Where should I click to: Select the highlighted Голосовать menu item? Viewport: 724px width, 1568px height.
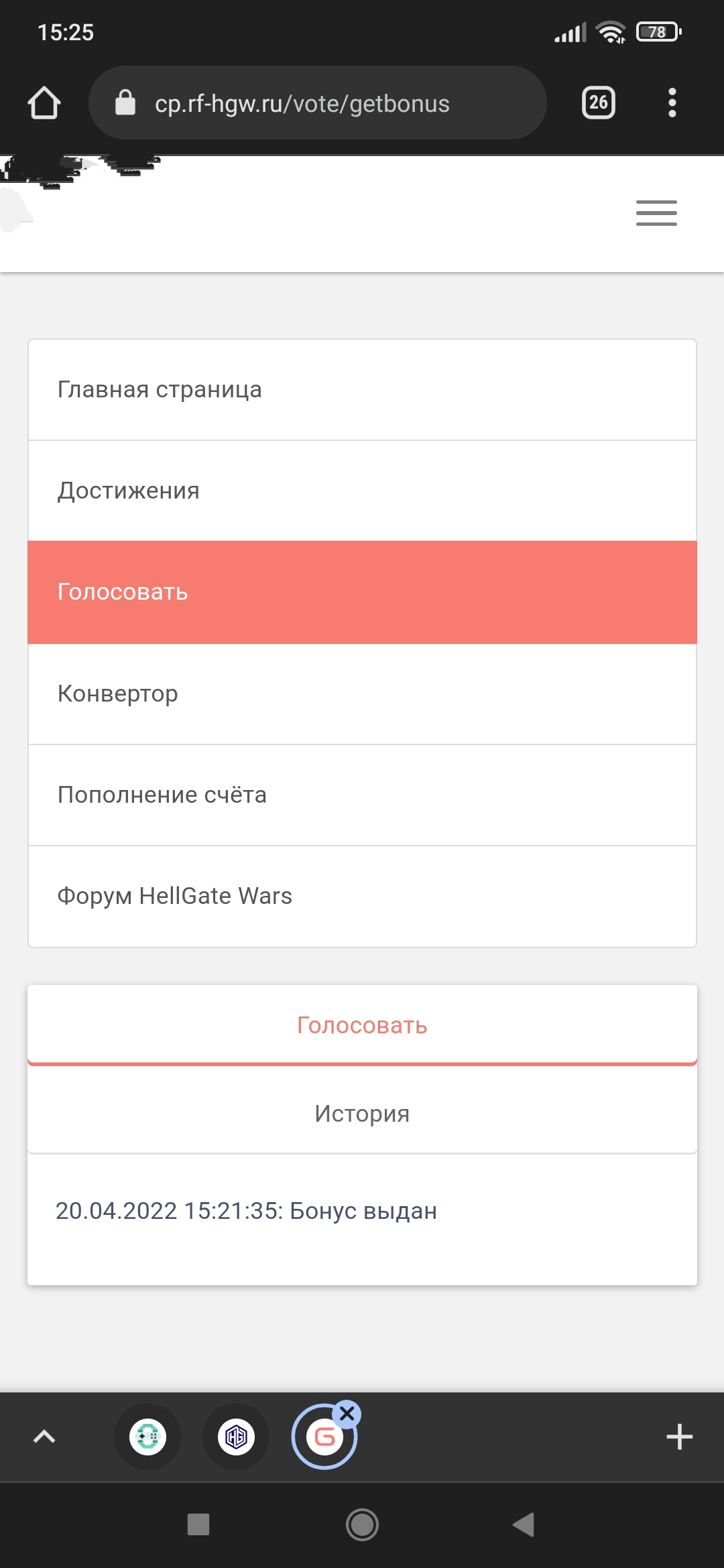(x=362, y=592)
